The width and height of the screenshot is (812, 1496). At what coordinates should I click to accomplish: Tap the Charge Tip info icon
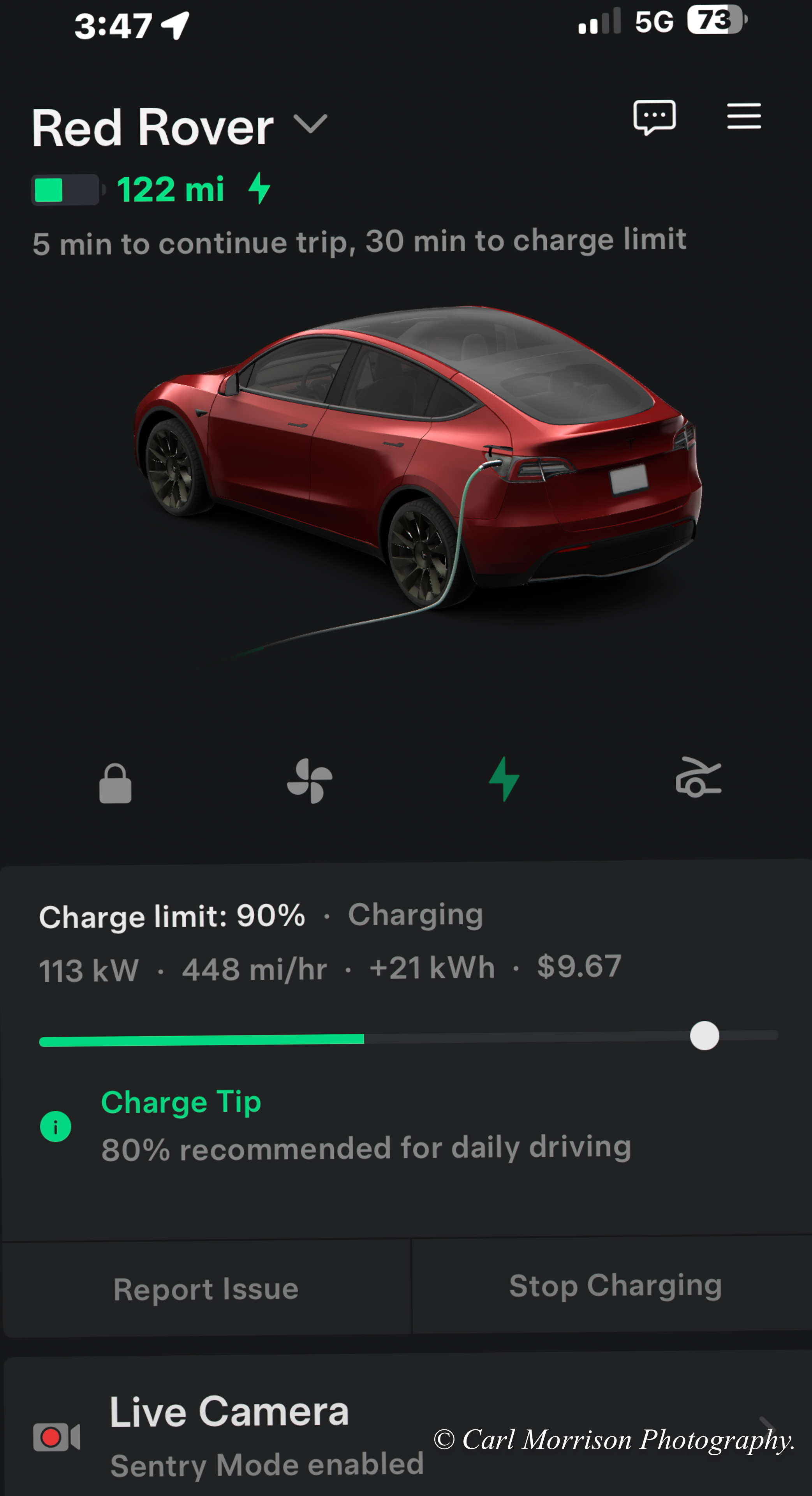click(56, 1127)
